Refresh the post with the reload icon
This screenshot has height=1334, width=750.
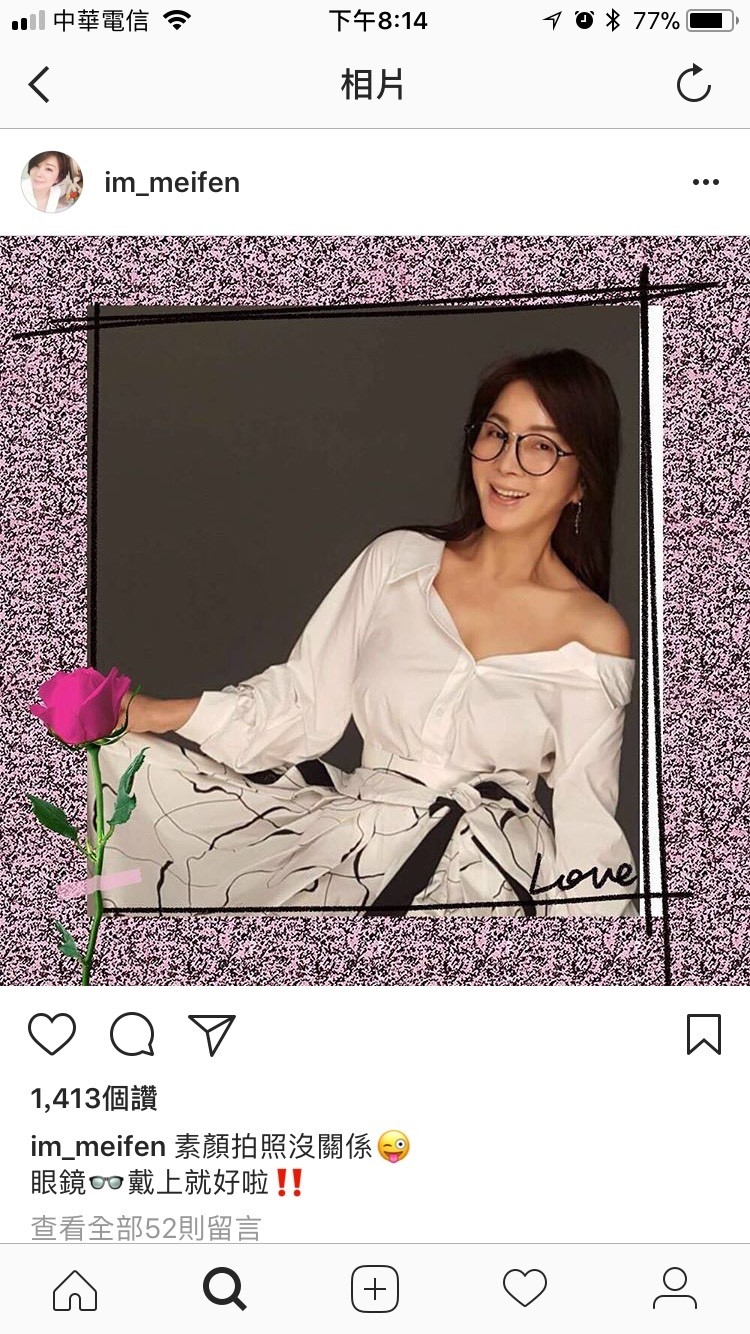point(693,85)
